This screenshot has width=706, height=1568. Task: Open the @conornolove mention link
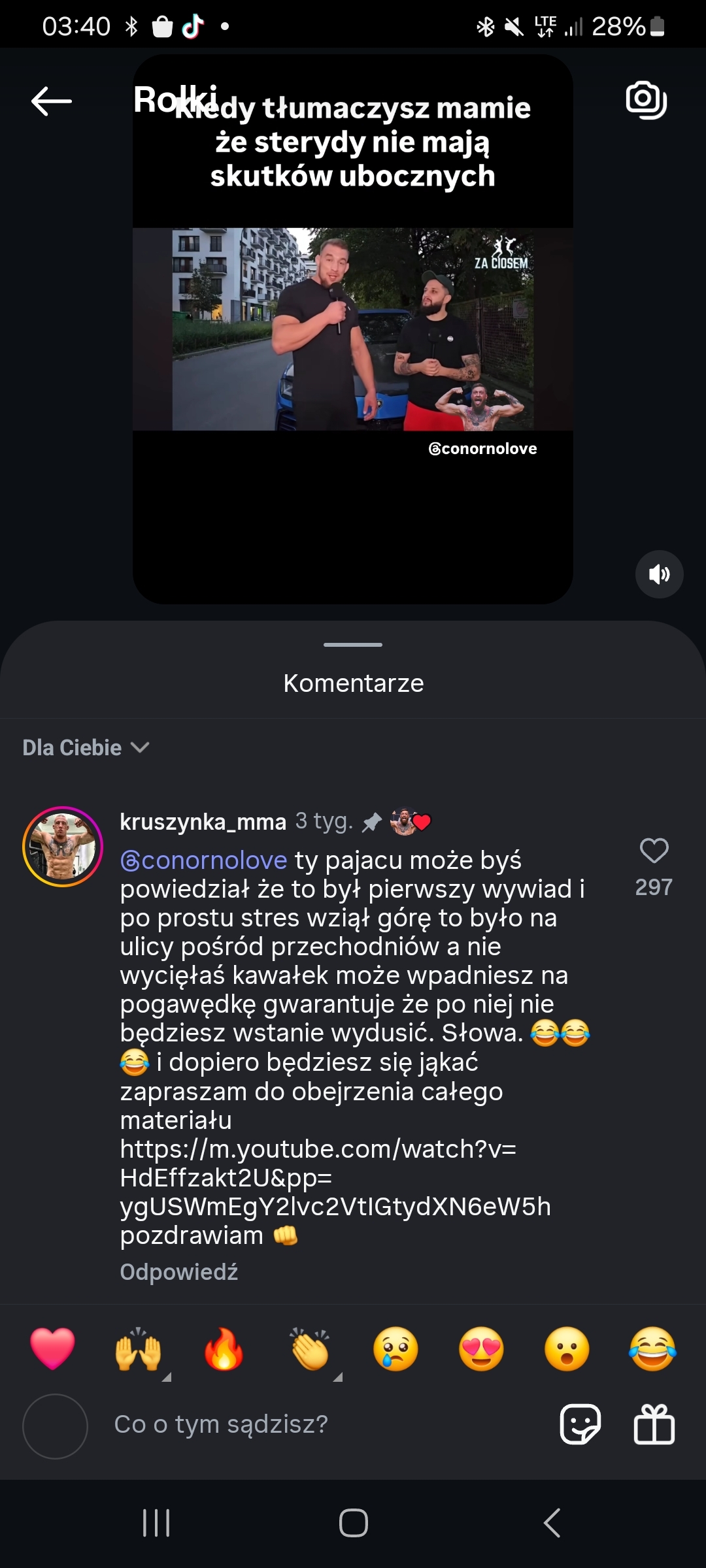203,860
